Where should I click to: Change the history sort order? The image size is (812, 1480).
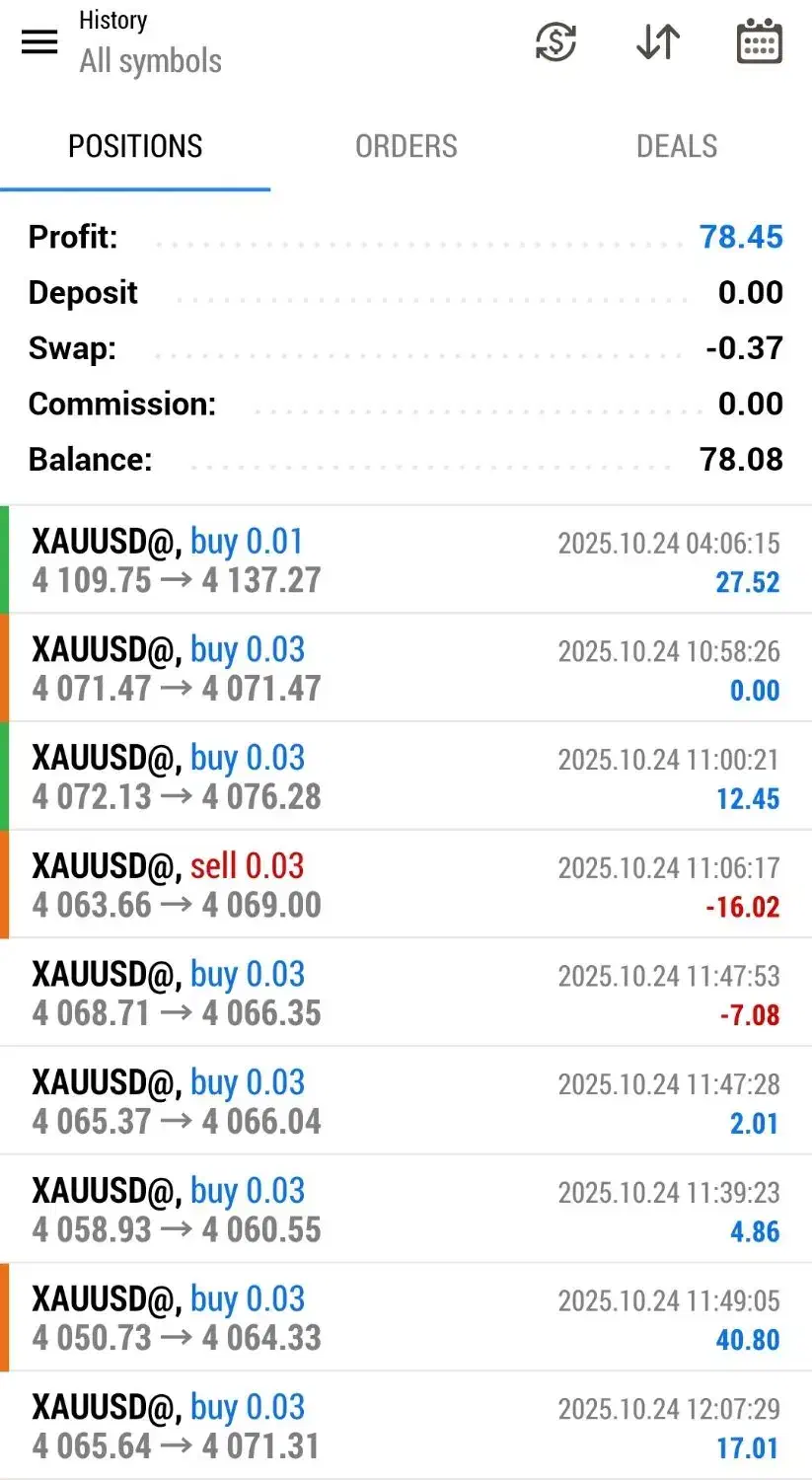[658, 41]
